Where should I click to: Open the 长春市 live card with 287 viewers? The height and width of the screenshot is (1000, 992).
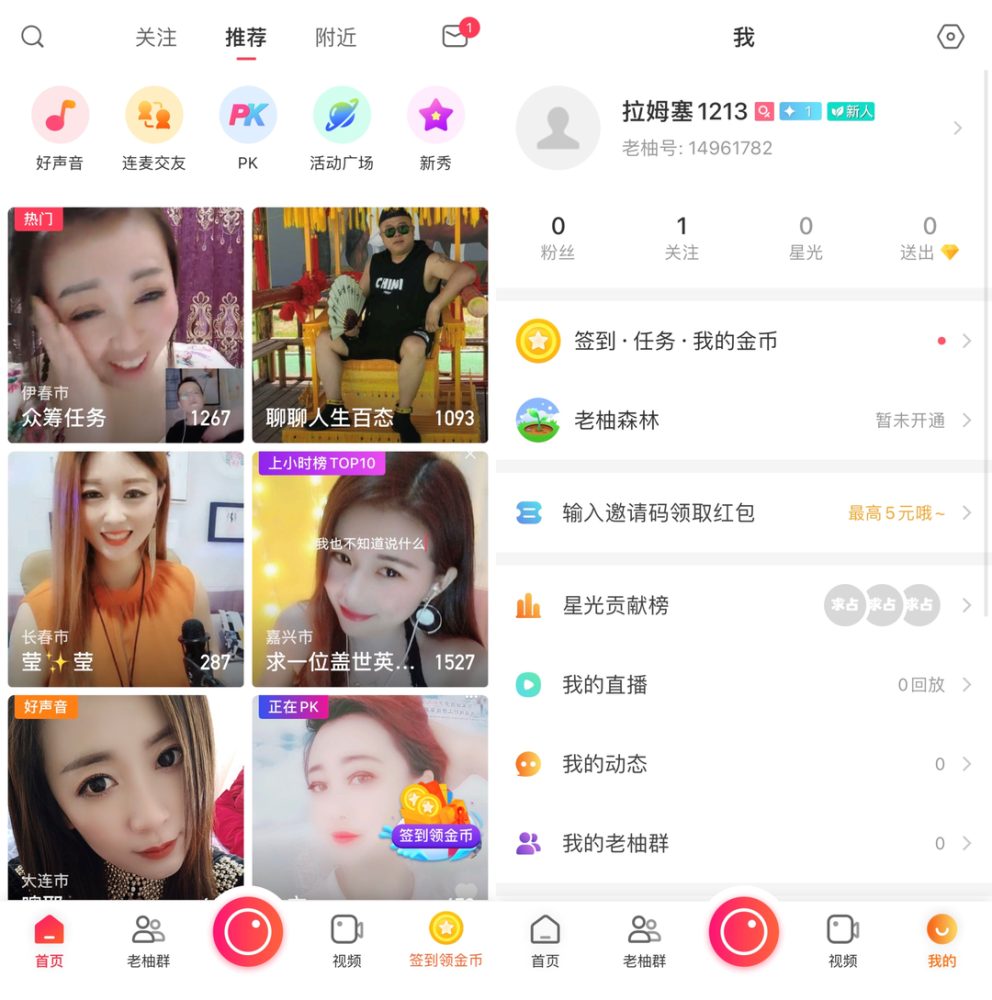click(126, 569)
